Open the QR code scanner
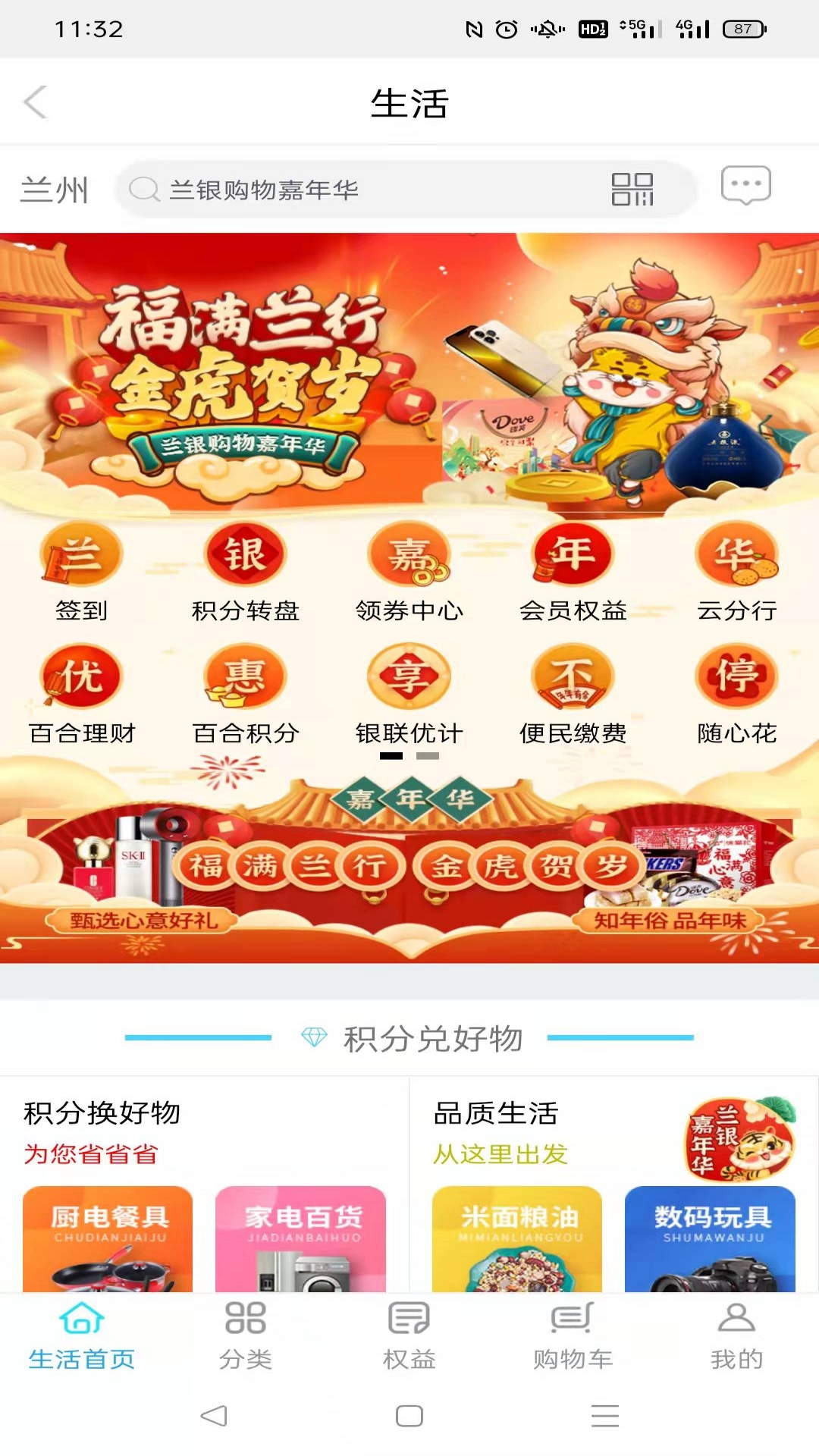 coord(632,190)
